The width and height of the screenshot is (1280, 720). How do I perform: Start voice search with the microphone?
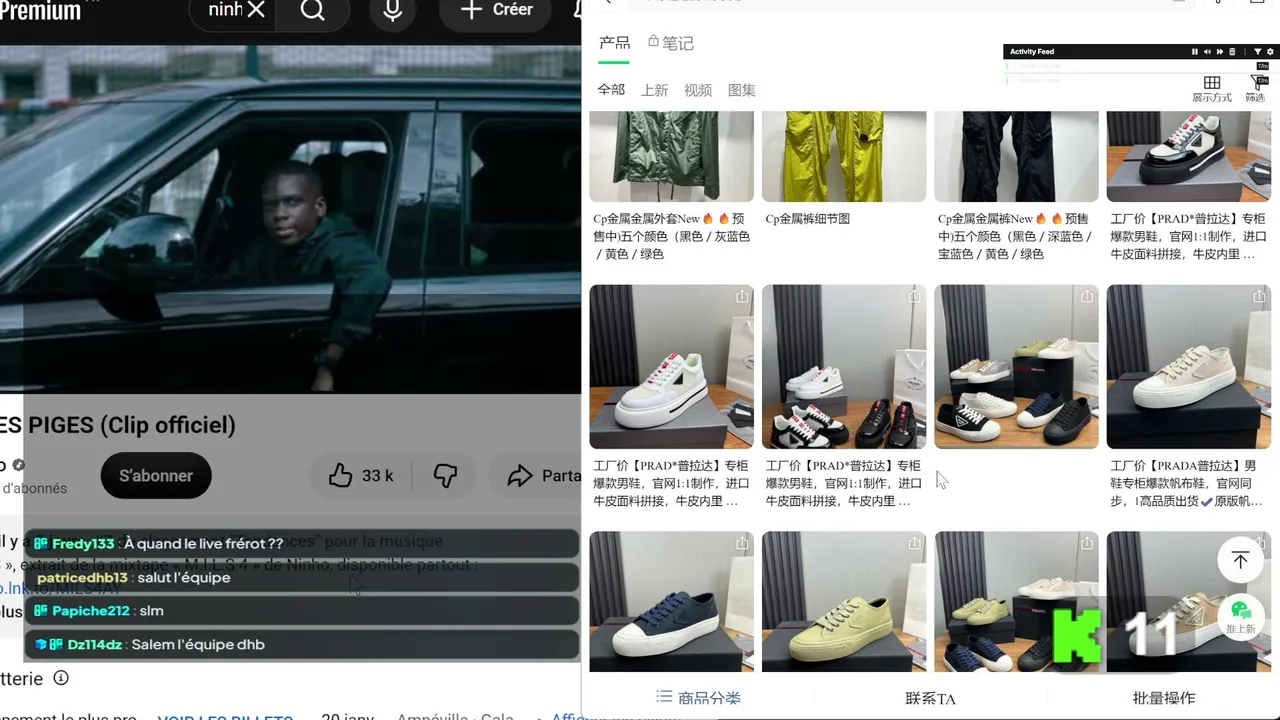pos(393,10)
